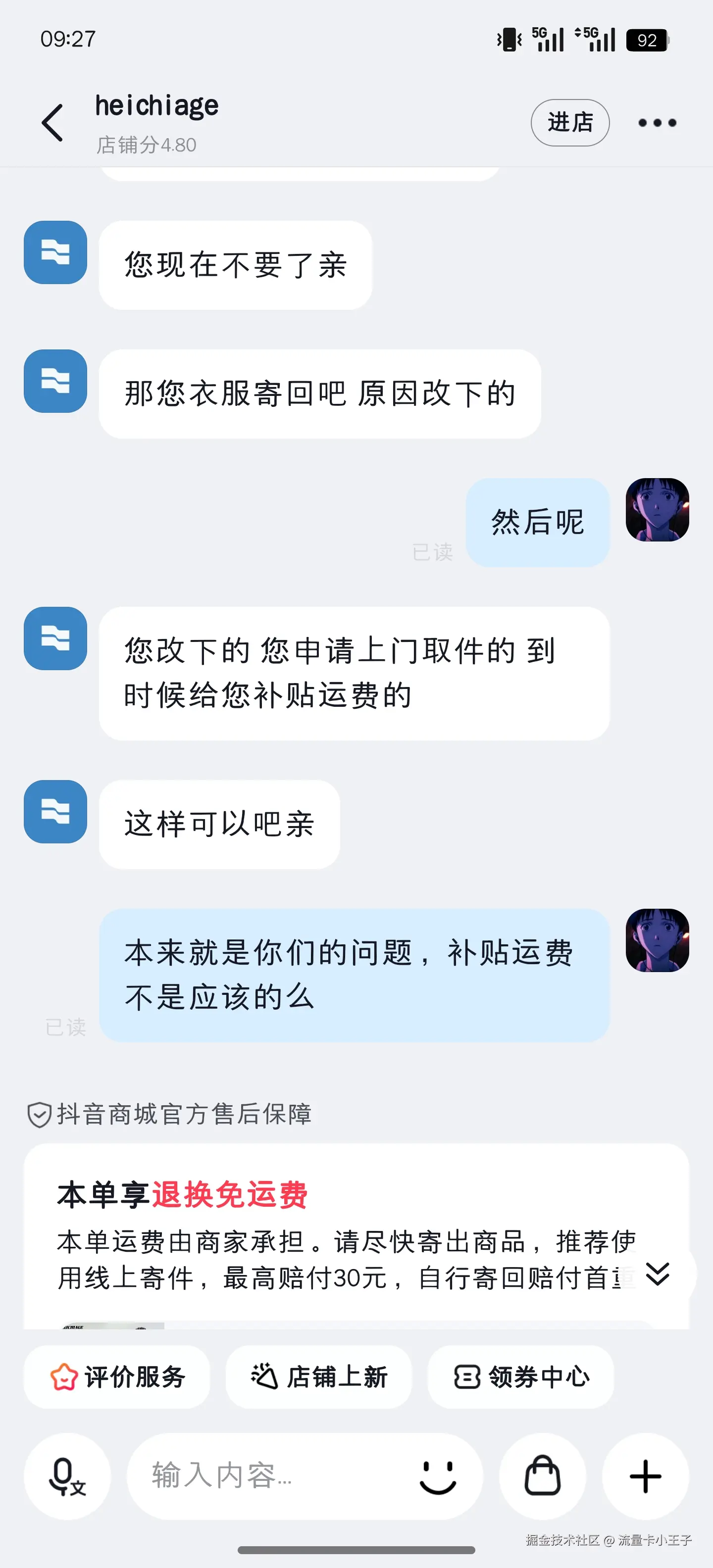Tap the shield icon beside 抖音商城官方售后保障
The width and height of the screenshot is (713, 1568).
click(39, 1115)
